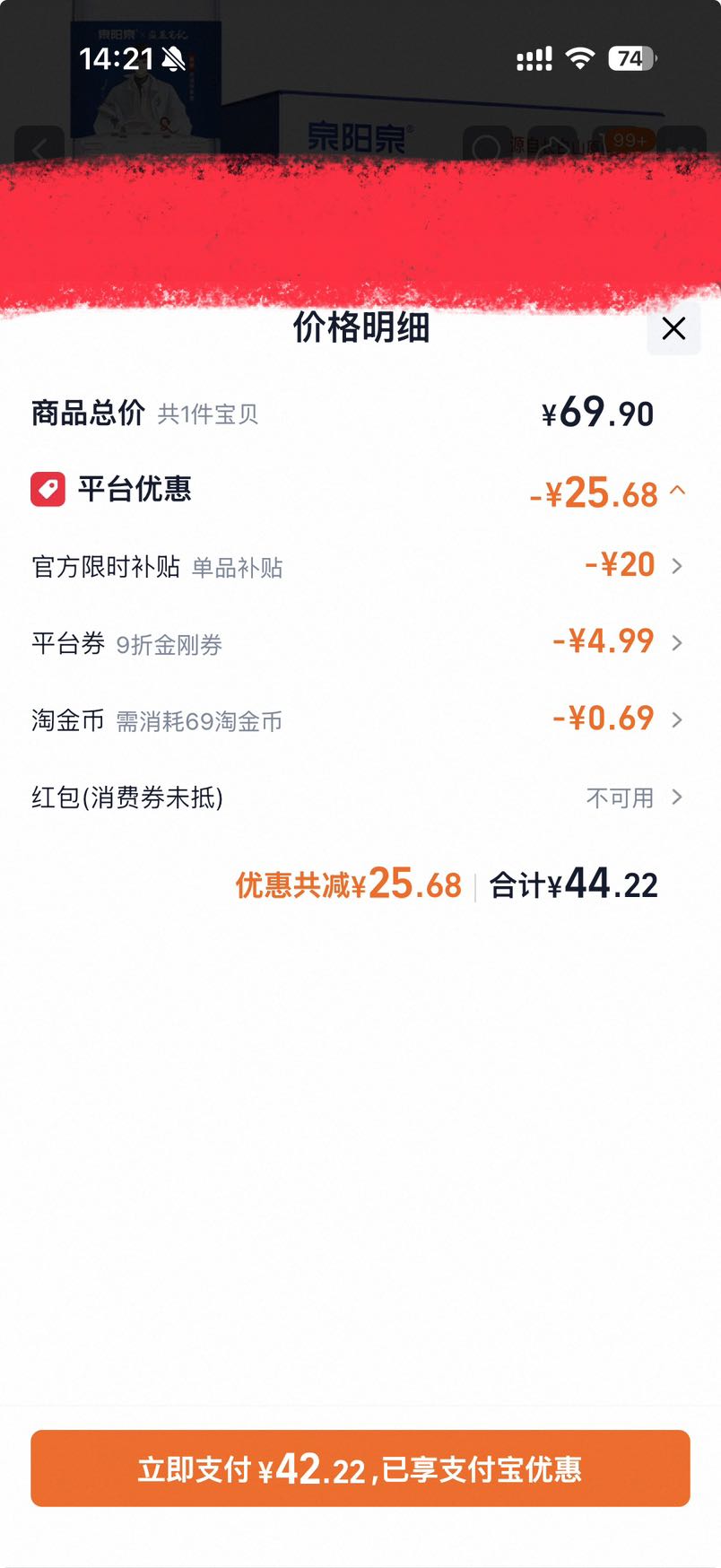This screenshot has height=1568, width=721.
Task: Open 官方限时补贴 subsidy details
Action: click(x=359, y=566)
